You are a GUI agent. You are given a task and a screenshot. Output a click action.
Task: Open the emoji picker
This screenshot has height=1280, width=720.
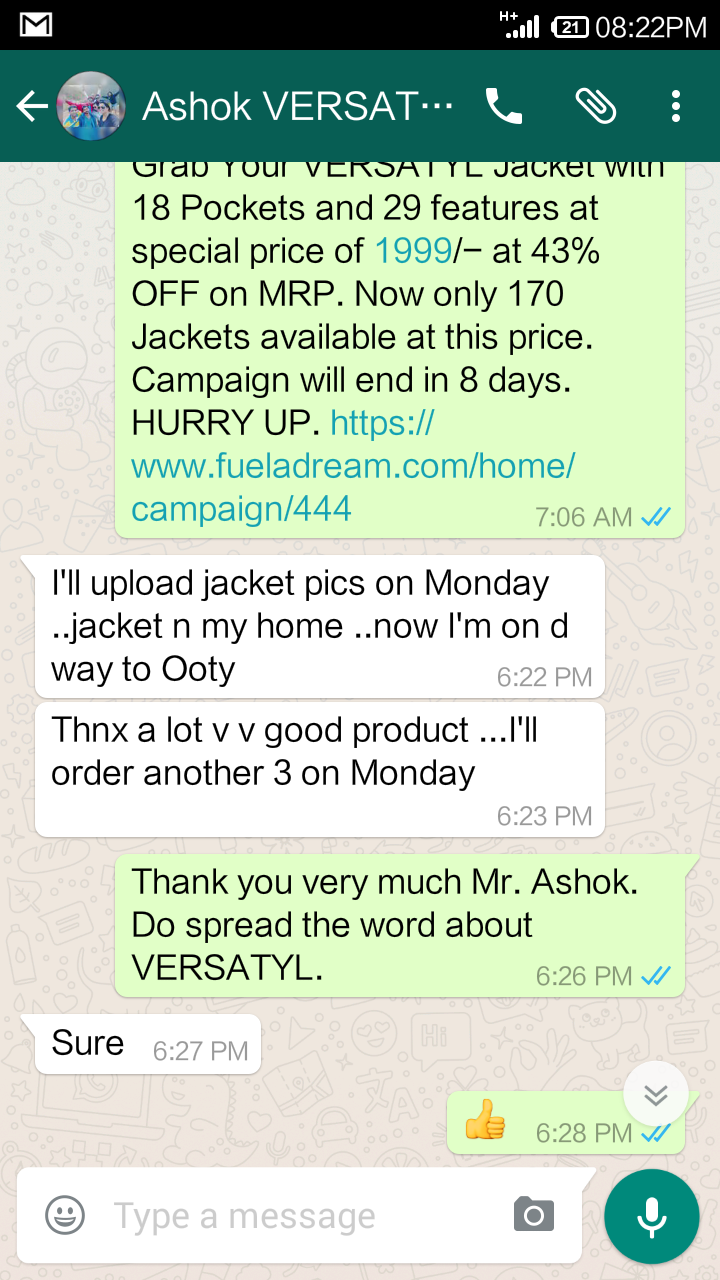click(65, 1215)
